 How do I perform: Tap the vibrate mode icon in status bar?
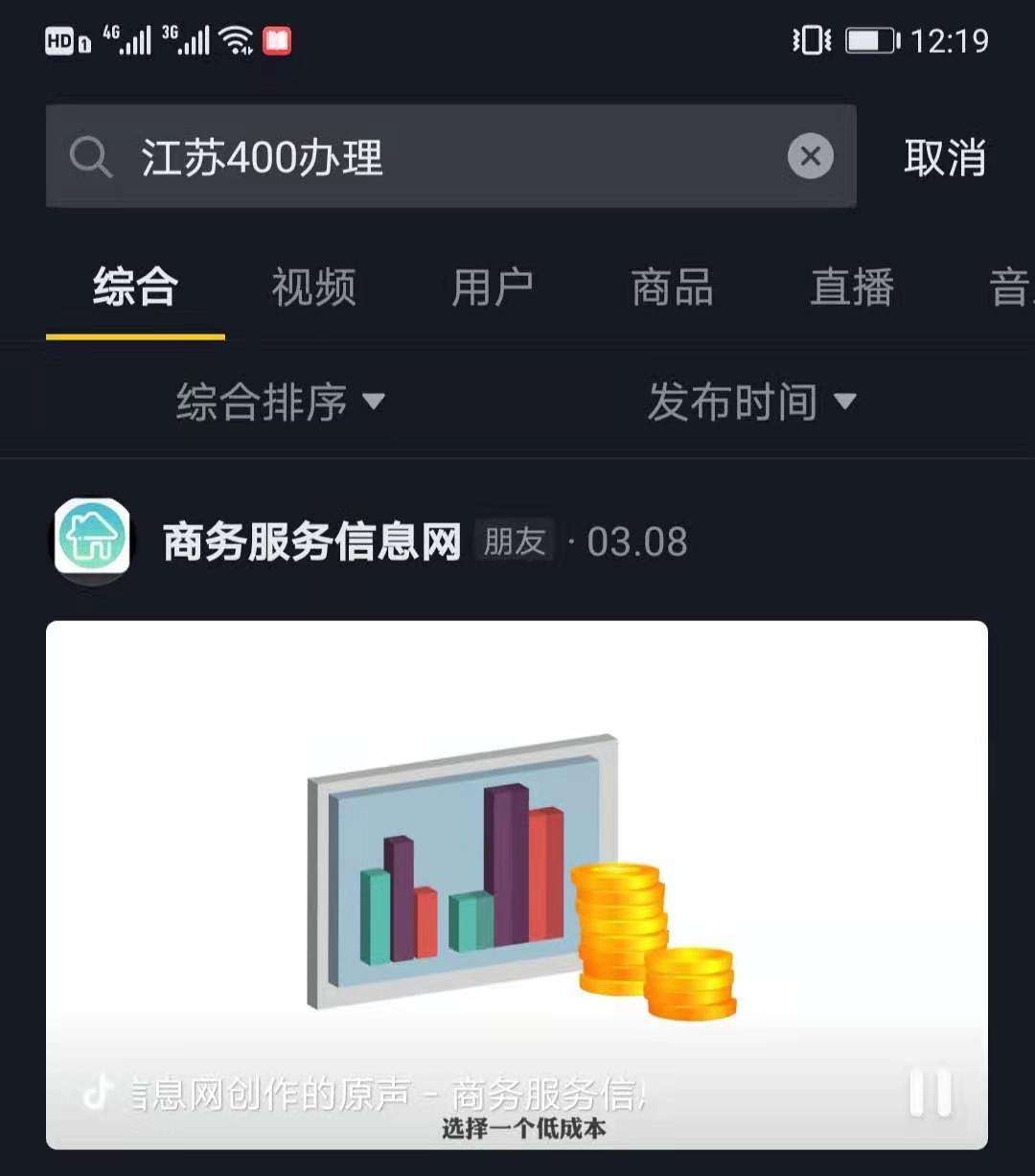tap(810, 40)
